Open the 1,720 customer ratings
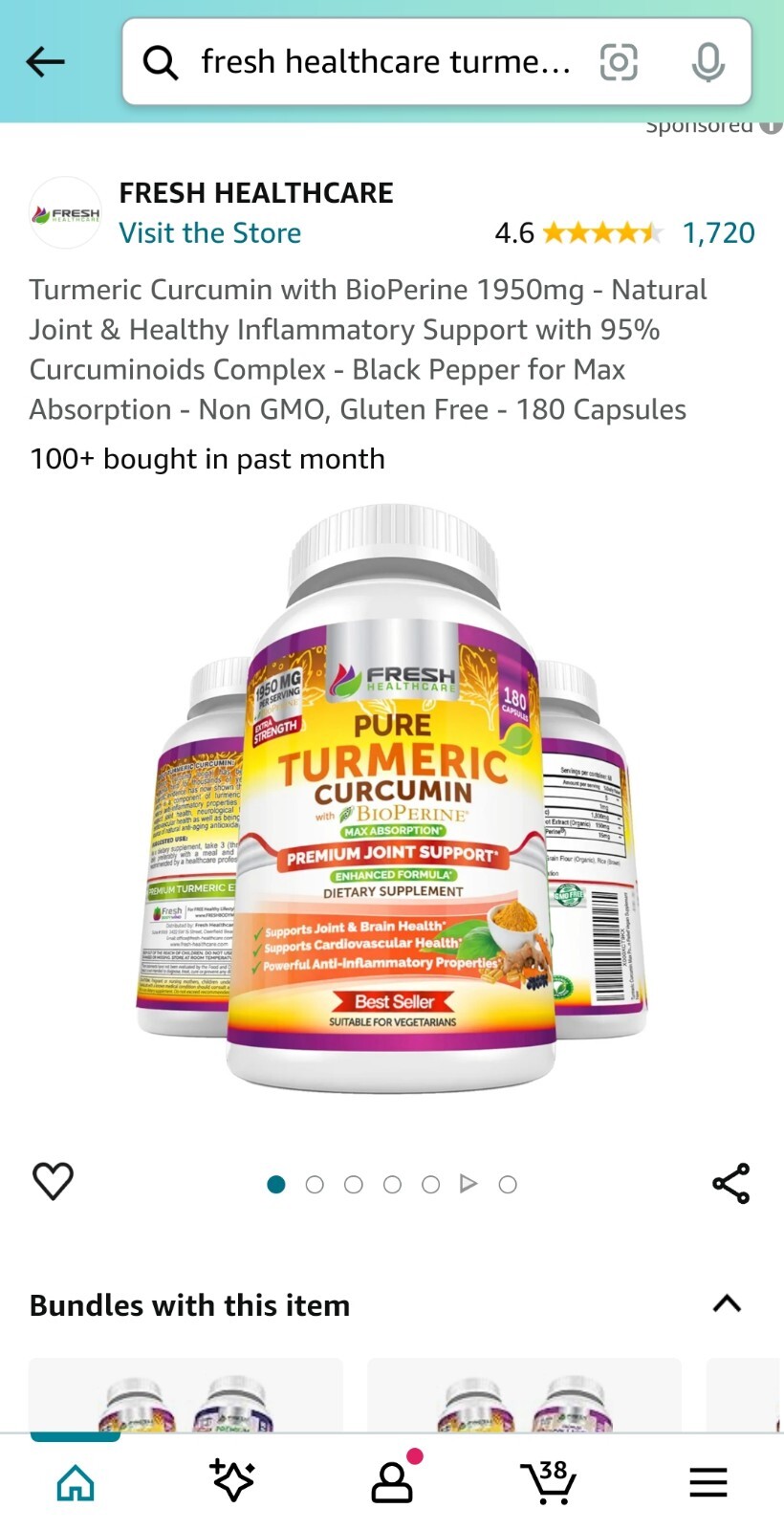Image resolution: width=784 pixels, height=1530 pixels. [x=717, y=233]
